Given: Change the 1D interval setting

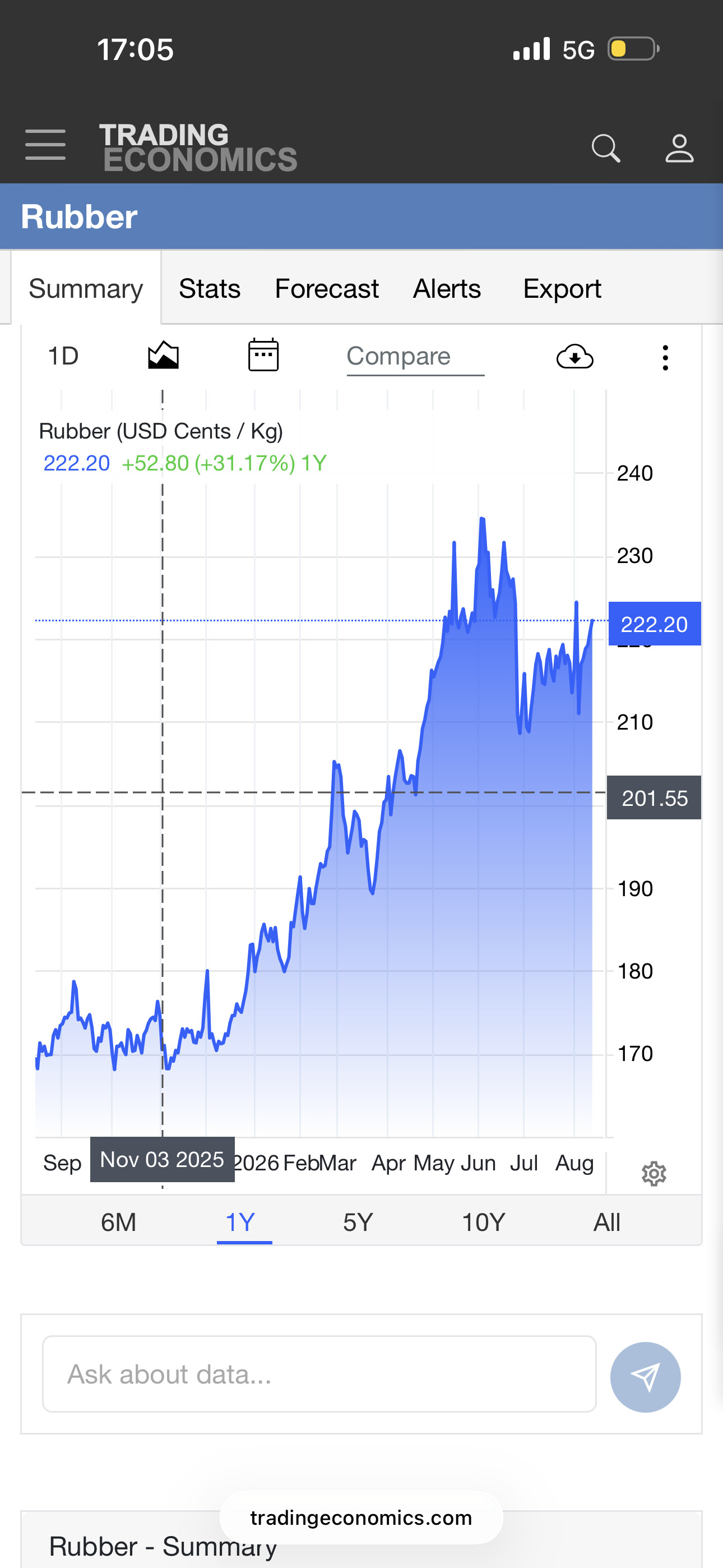Looking at the screenshot, I should [63, 356].
